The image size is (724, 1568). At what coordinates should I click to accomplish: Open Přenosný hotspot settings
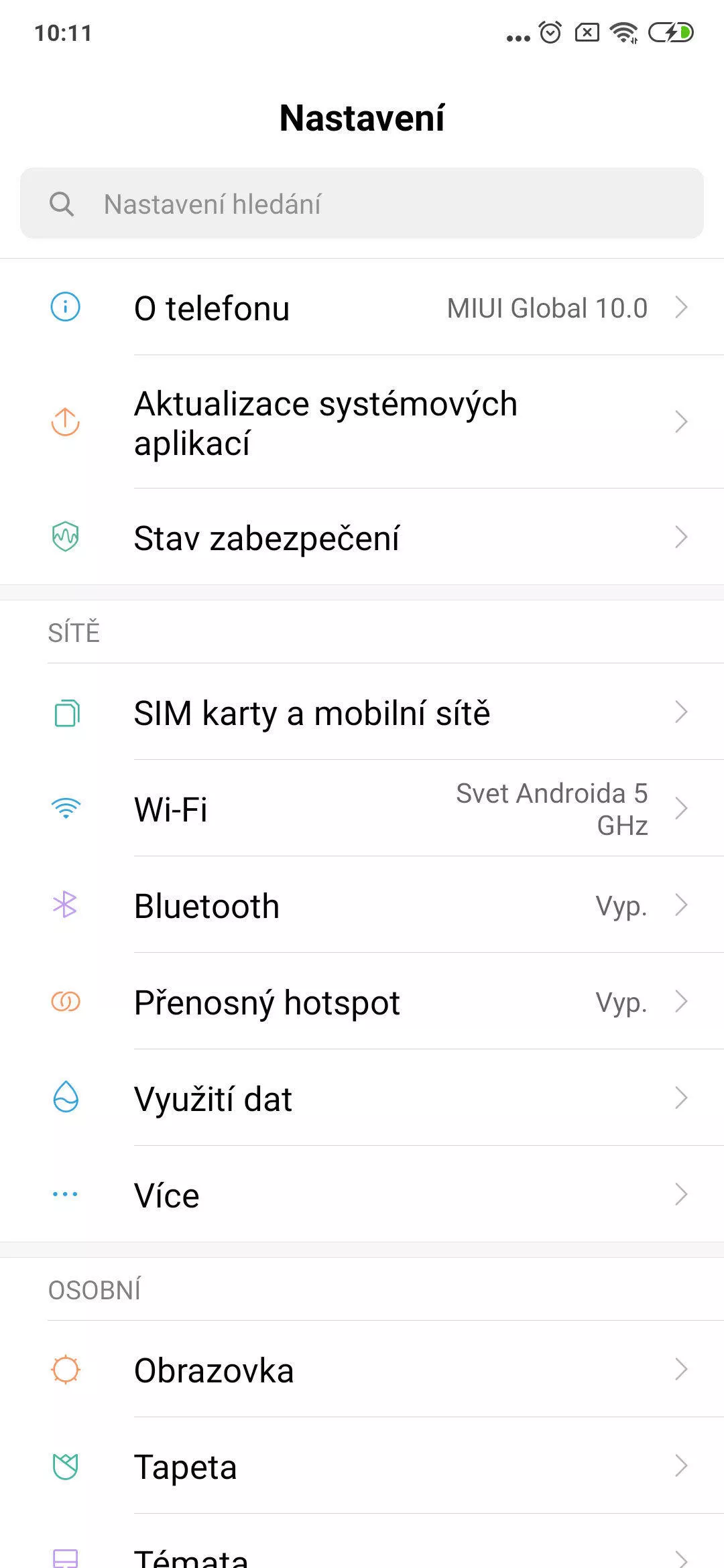[x=362, y=1001]
